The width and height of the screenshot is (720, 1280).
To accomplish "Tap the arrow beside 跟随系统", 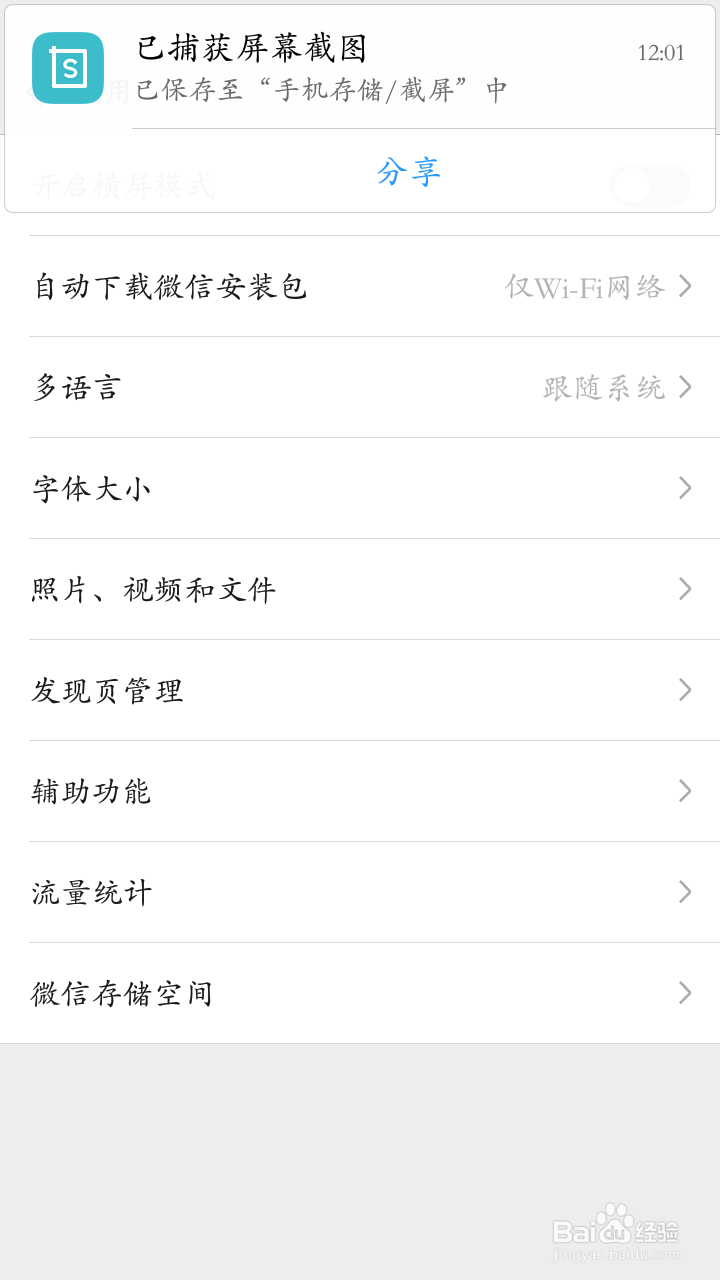I will click(x=684, y=387).
